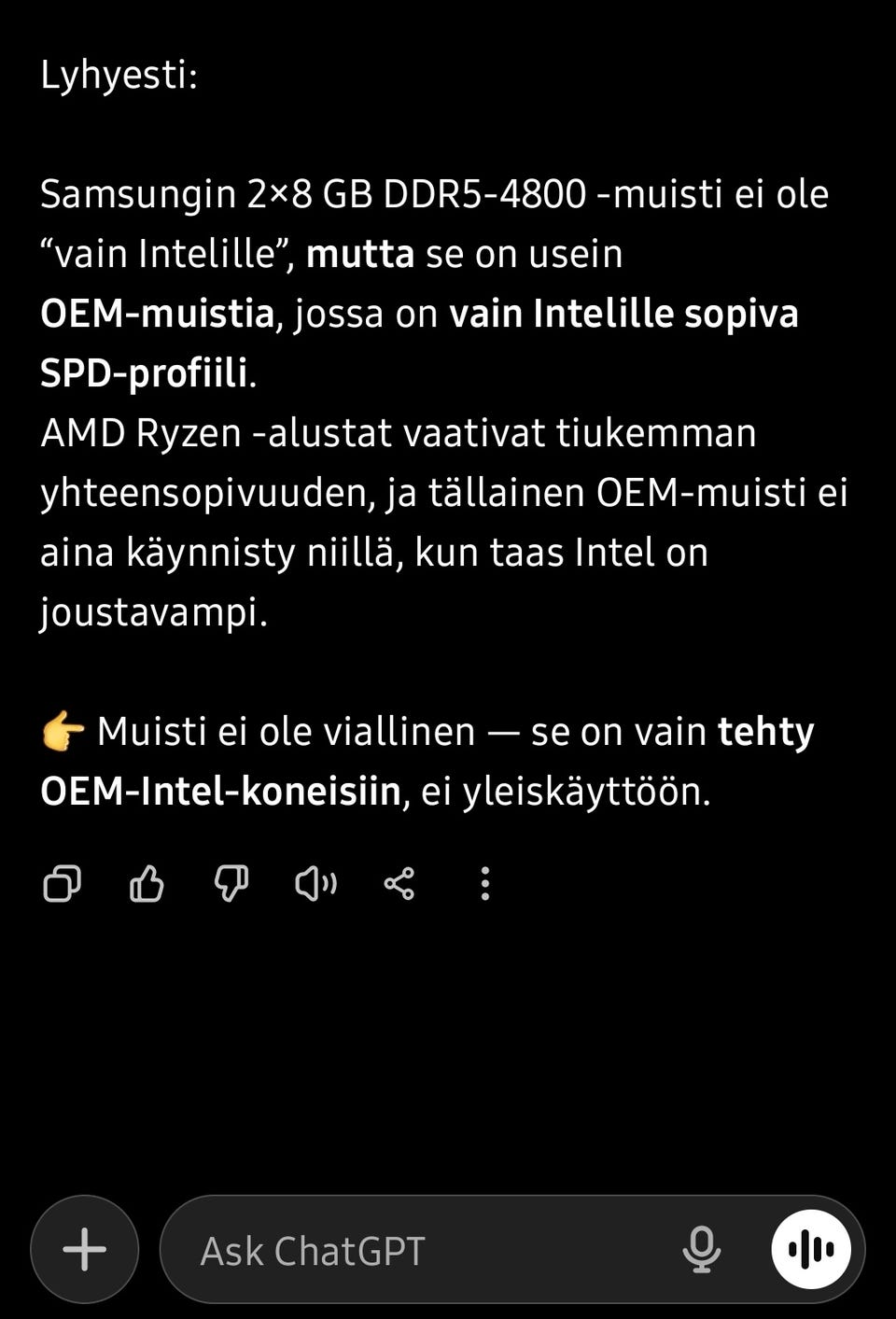The image size is (896, 1319).
Task: Copy the ChatGPT response
Action: pos(62,883)
